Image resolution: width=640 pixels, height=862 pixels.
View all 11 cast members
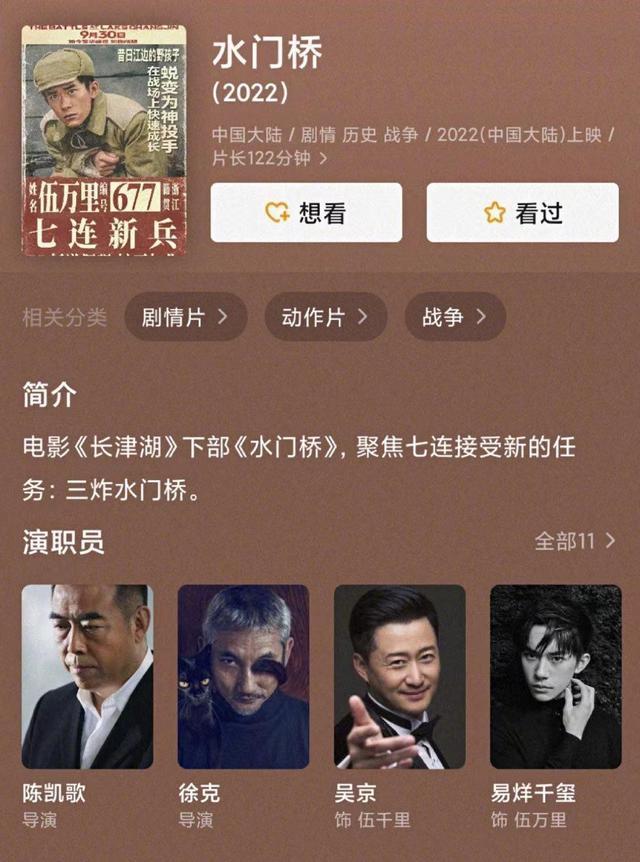575,541
